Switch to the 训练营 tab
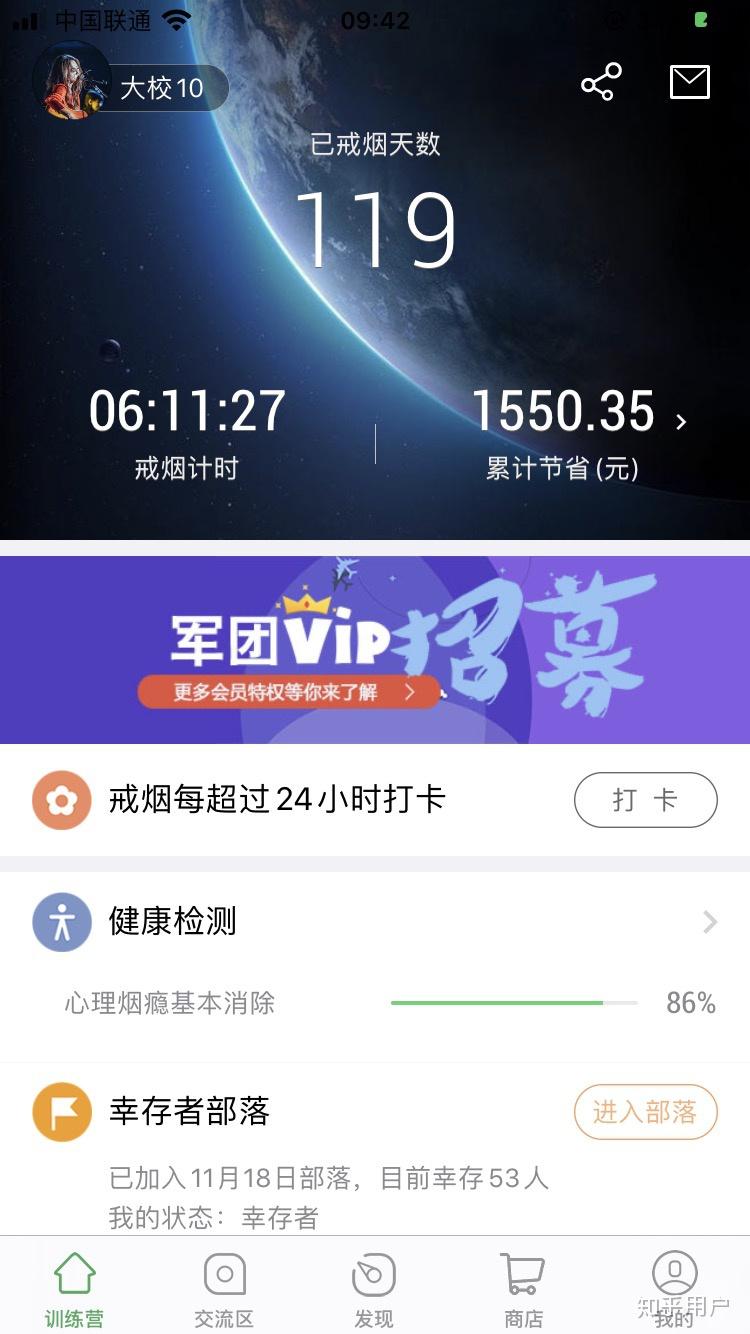This screenshot has height=1334, width=750. click(74, 1290)
